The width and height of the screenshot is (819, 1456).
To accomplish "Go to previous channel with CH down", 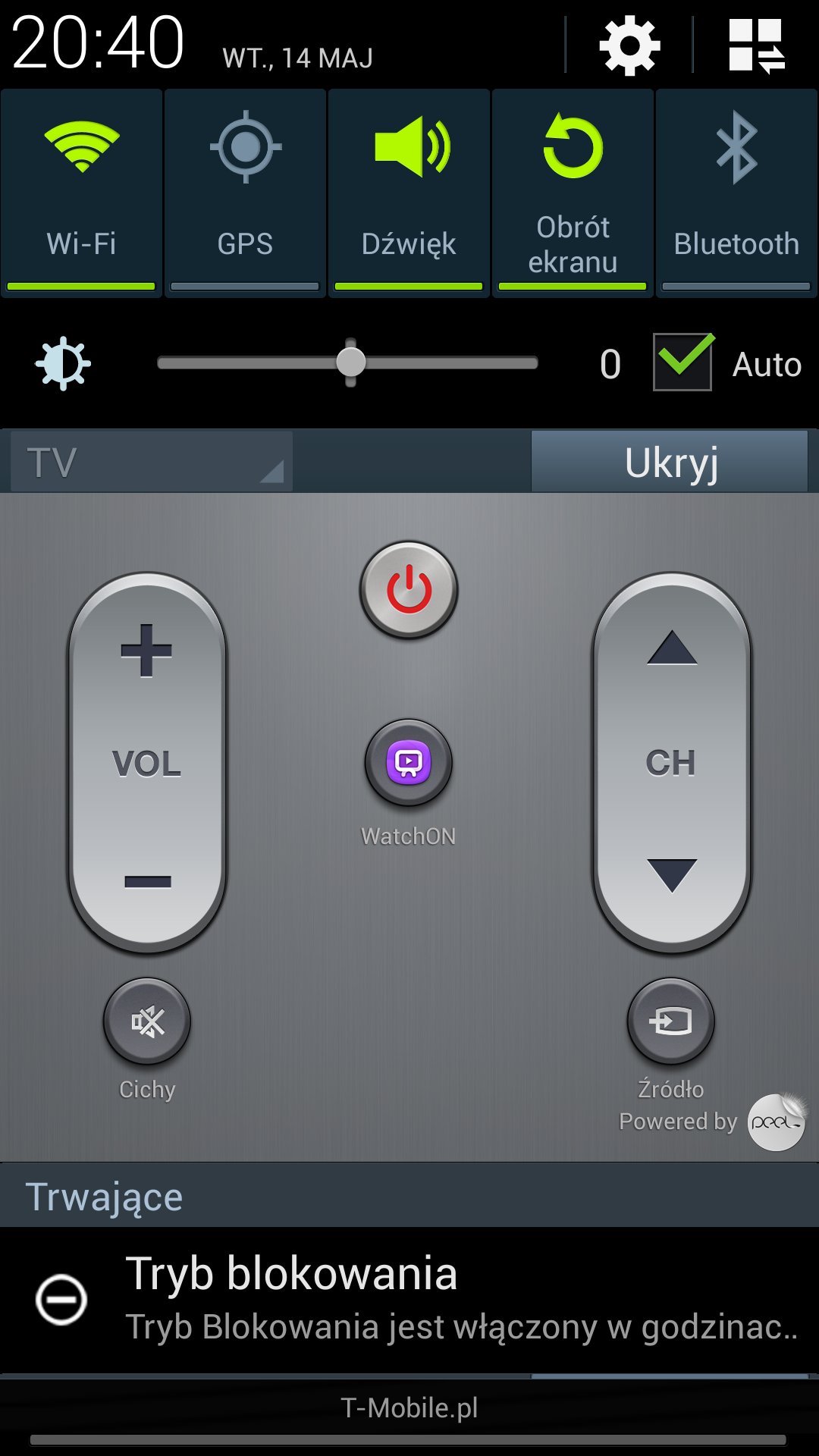I will click(x=672, y=875).
